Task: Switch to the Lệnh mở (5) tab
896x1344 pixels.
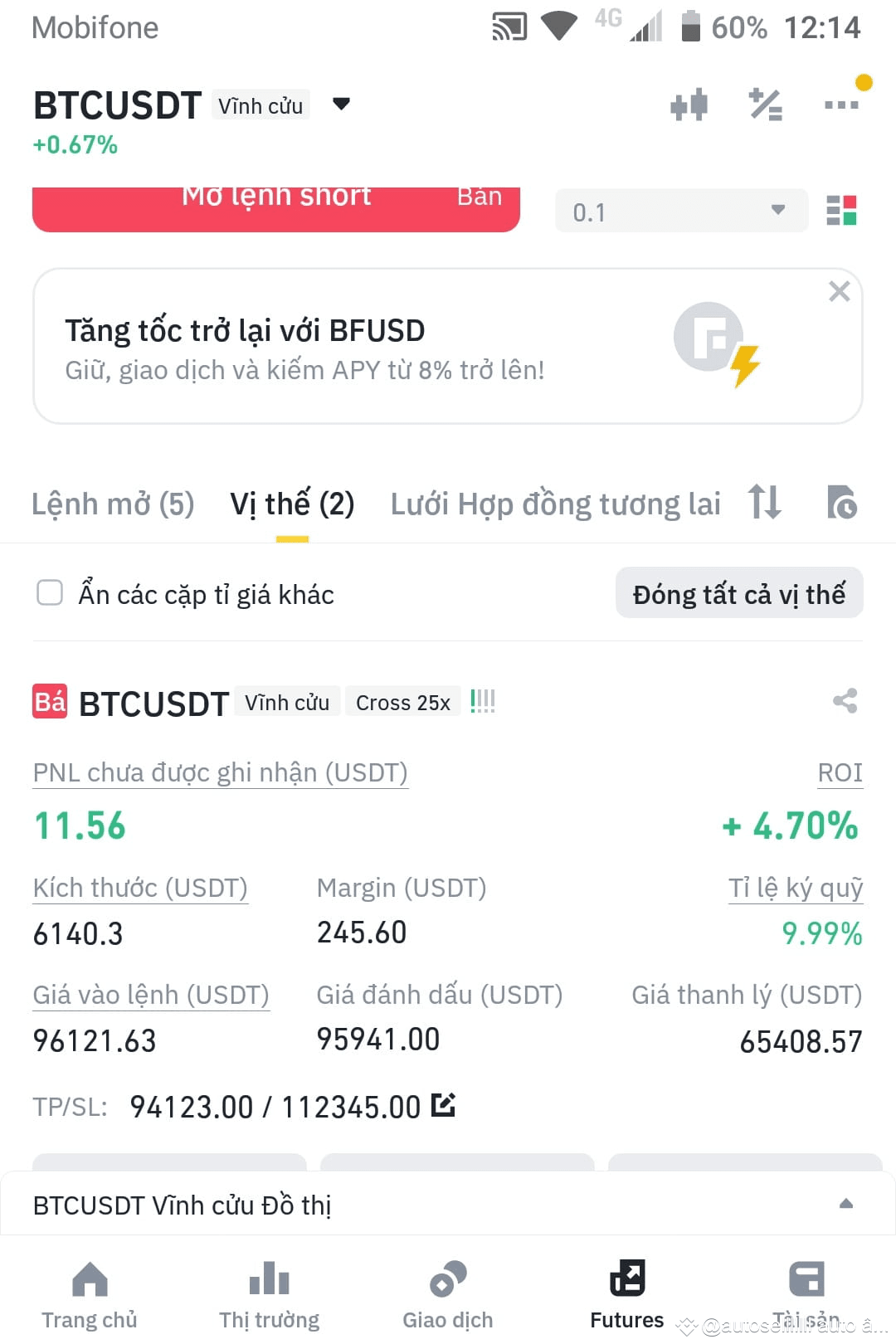Action: tap(113, 504)
